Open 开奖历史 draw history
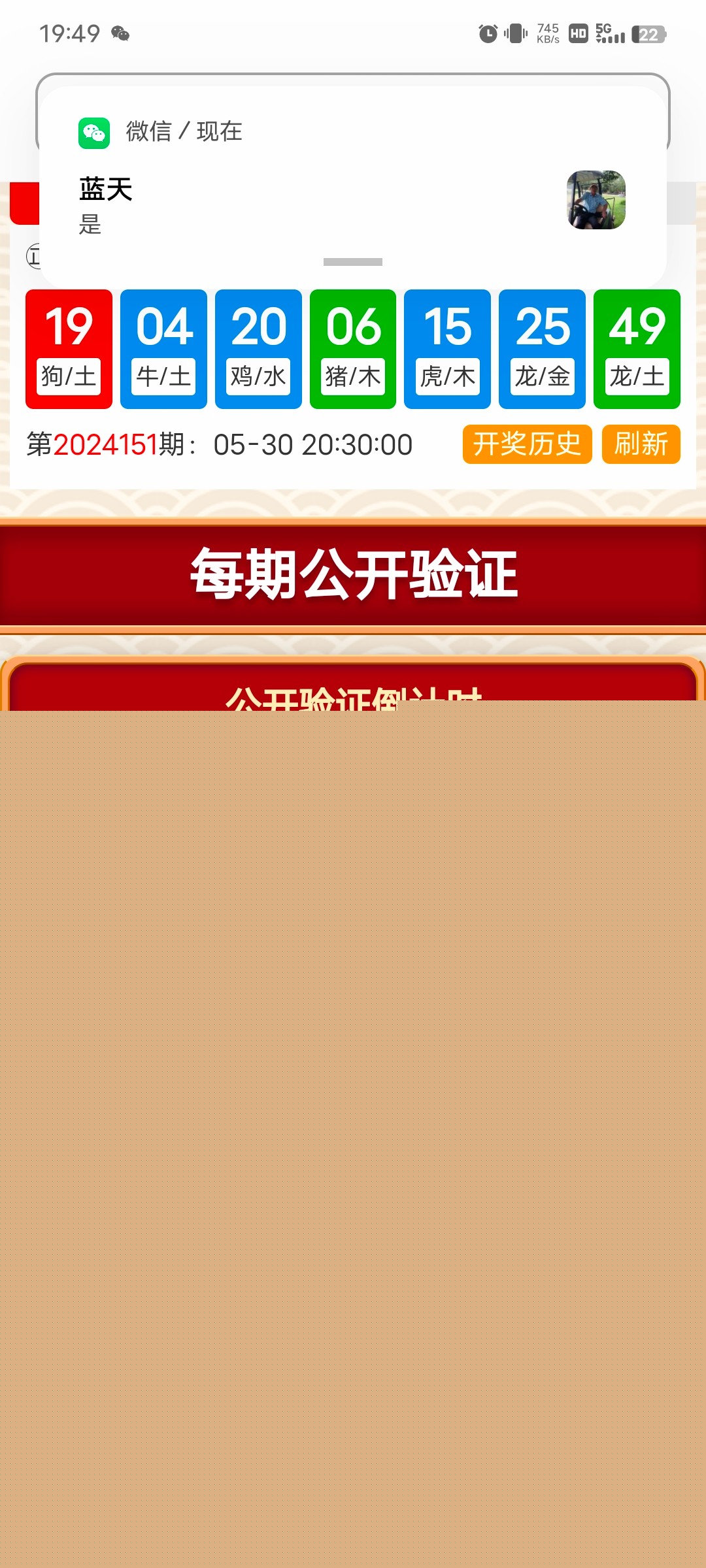This screenshot has height=1568, width=706. coord(527,444)
